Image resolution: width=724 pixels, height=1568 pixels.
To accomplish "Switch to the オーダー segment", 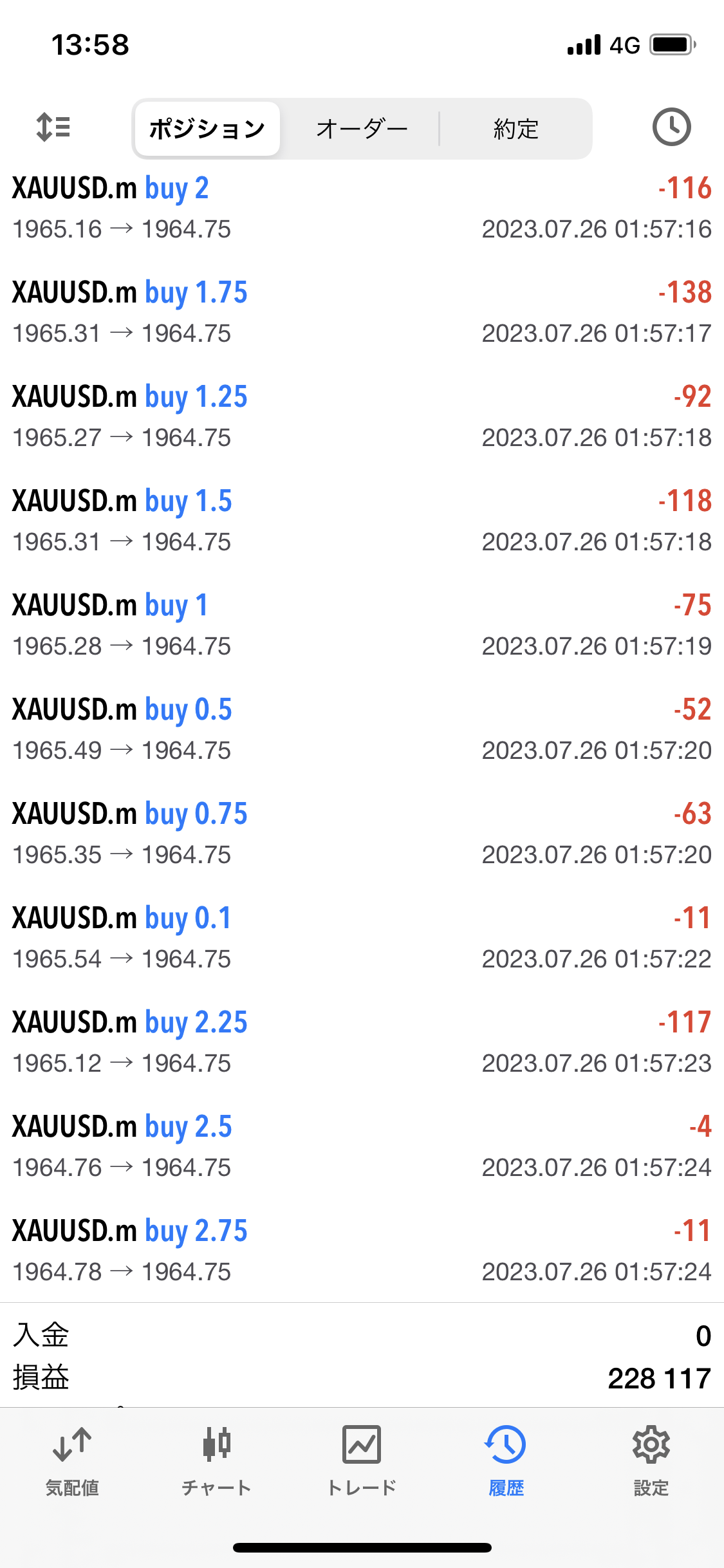I will (362, 129).
